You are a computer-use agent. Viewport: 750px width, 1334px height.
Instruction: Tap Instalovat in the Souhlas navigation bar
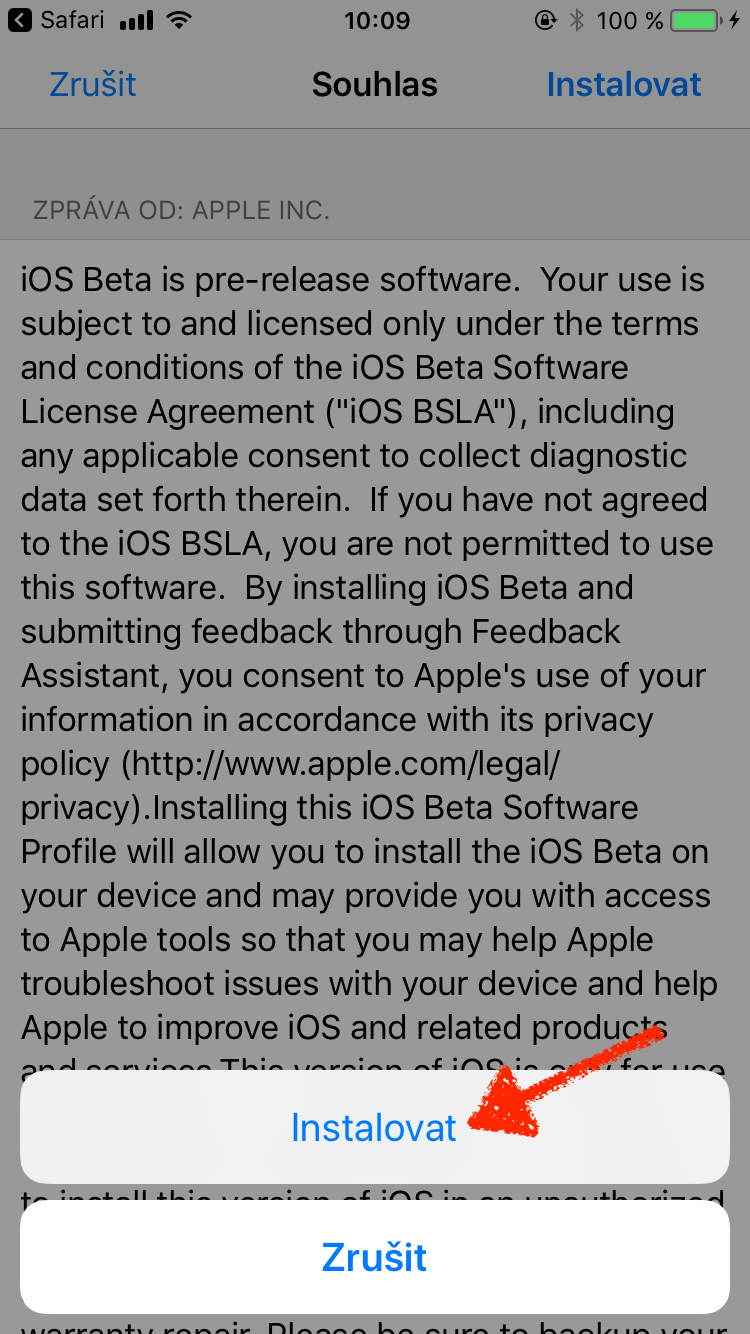[624, 85]
